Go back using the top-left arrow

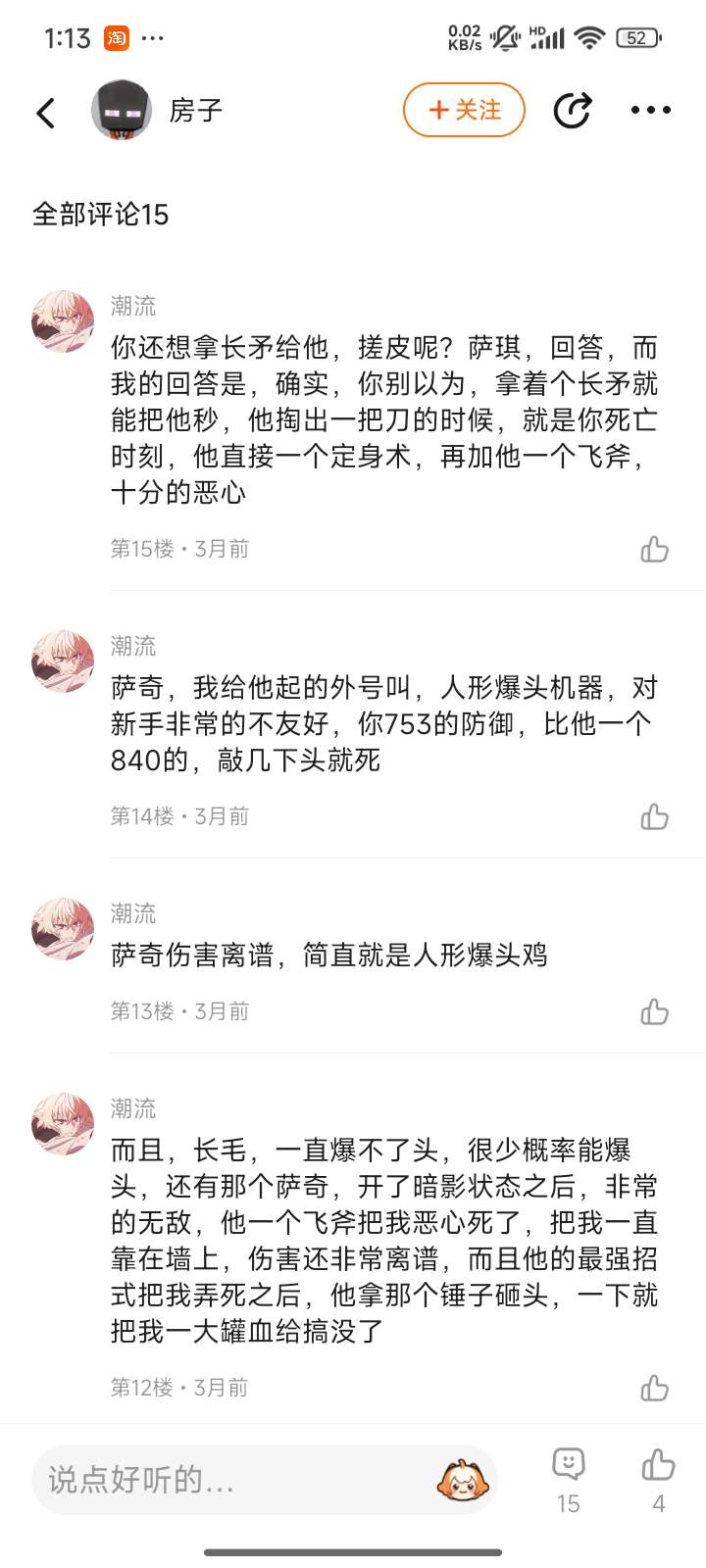coord(46,113)
